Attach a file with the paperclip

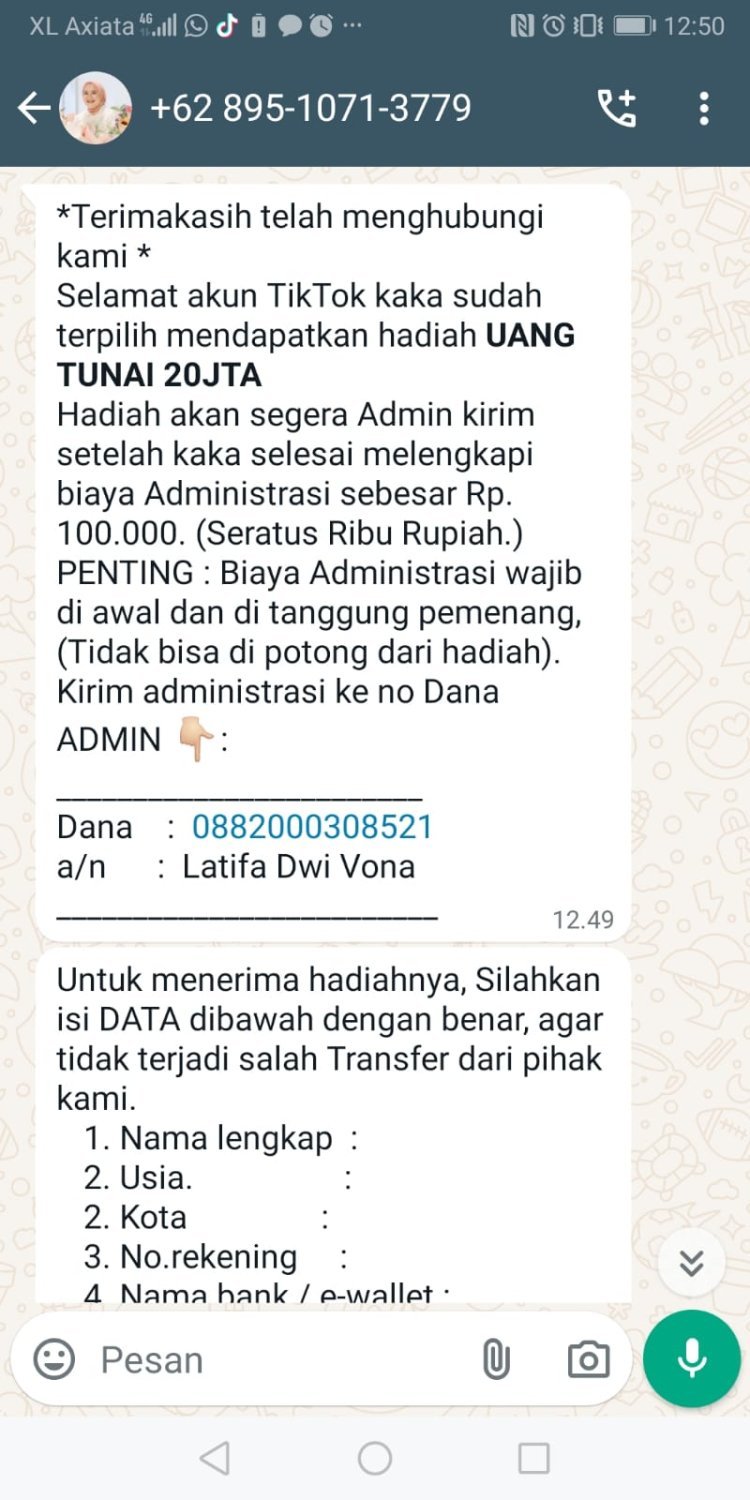click(x=496, y=1359)
